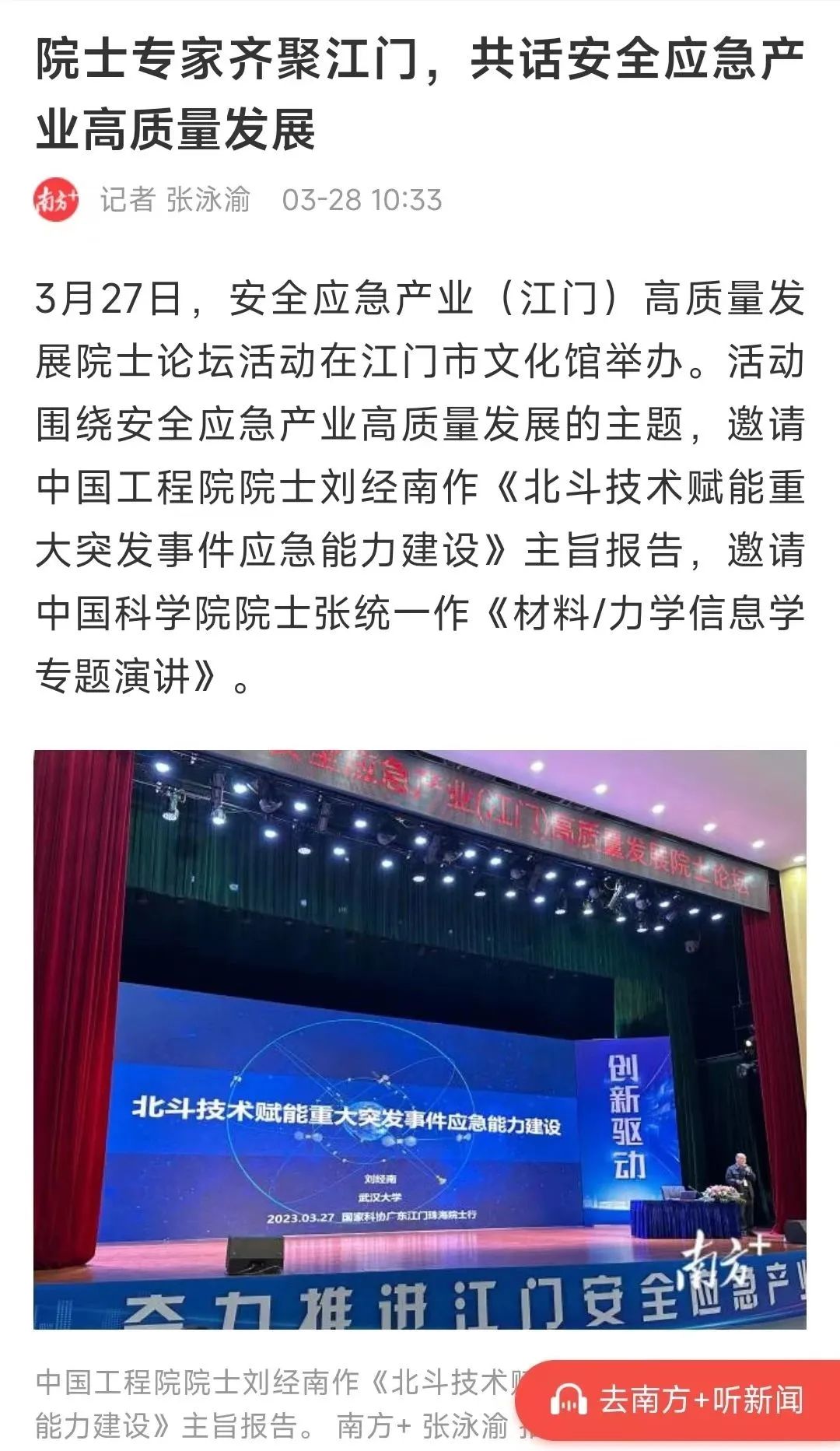Image resolution: width=840 pixels, height=1451 pixels.
Task: Open the forum stage photo in the article
Action: click(x=420, y=1039)
